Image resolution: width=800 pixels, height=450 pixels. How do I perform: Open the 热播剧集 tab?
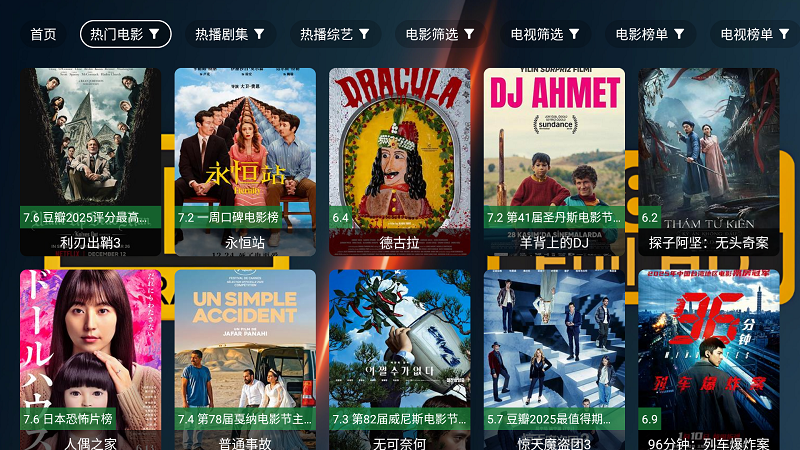[230, 34]
